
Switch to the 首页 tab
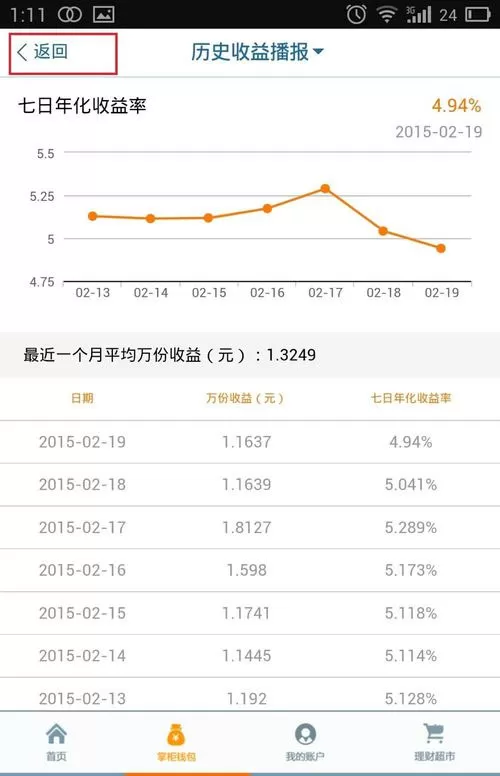pyautogui.click(x=56, y=742)
